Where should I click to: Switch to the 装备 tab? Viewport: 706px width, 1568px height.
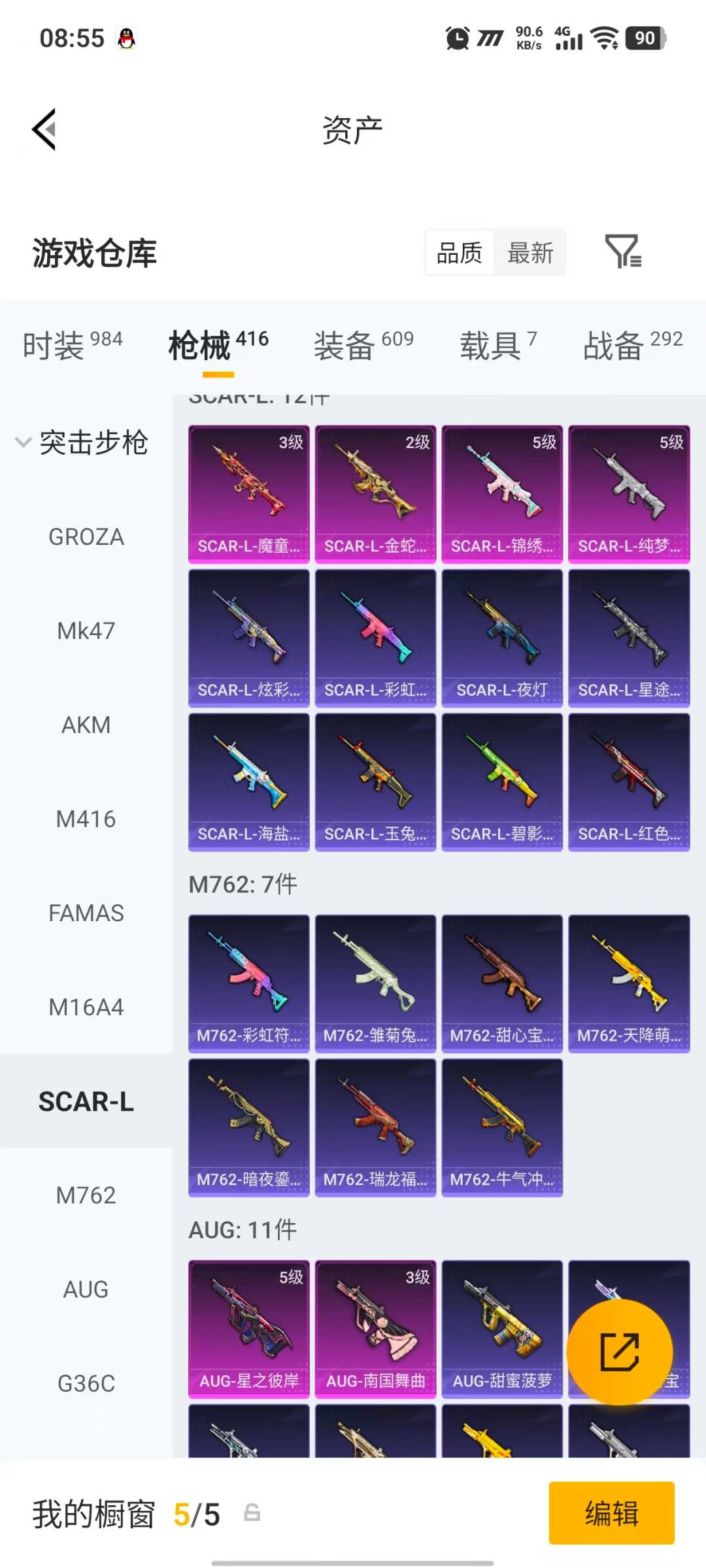point(363,344)
